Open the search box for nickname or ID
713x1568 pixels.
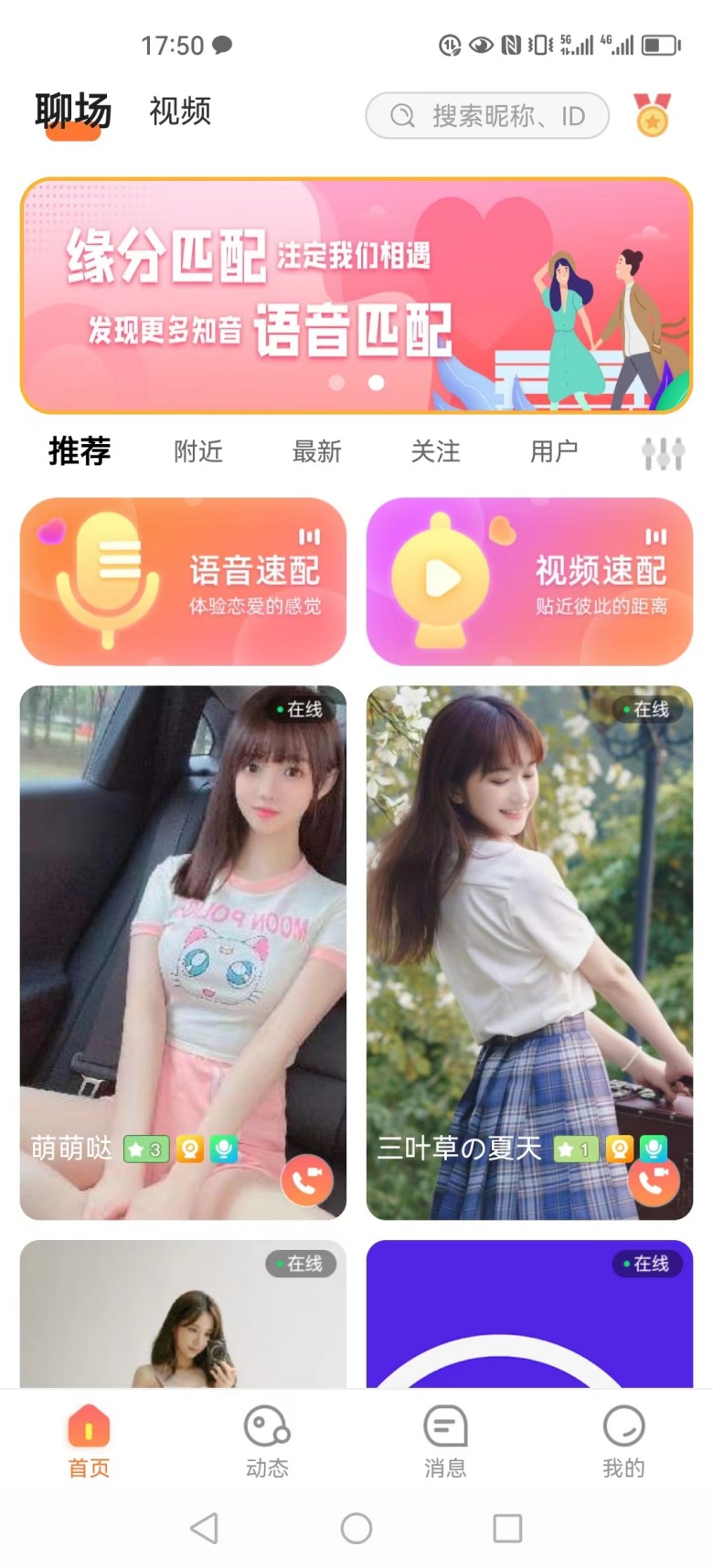(x=487, y=115)
